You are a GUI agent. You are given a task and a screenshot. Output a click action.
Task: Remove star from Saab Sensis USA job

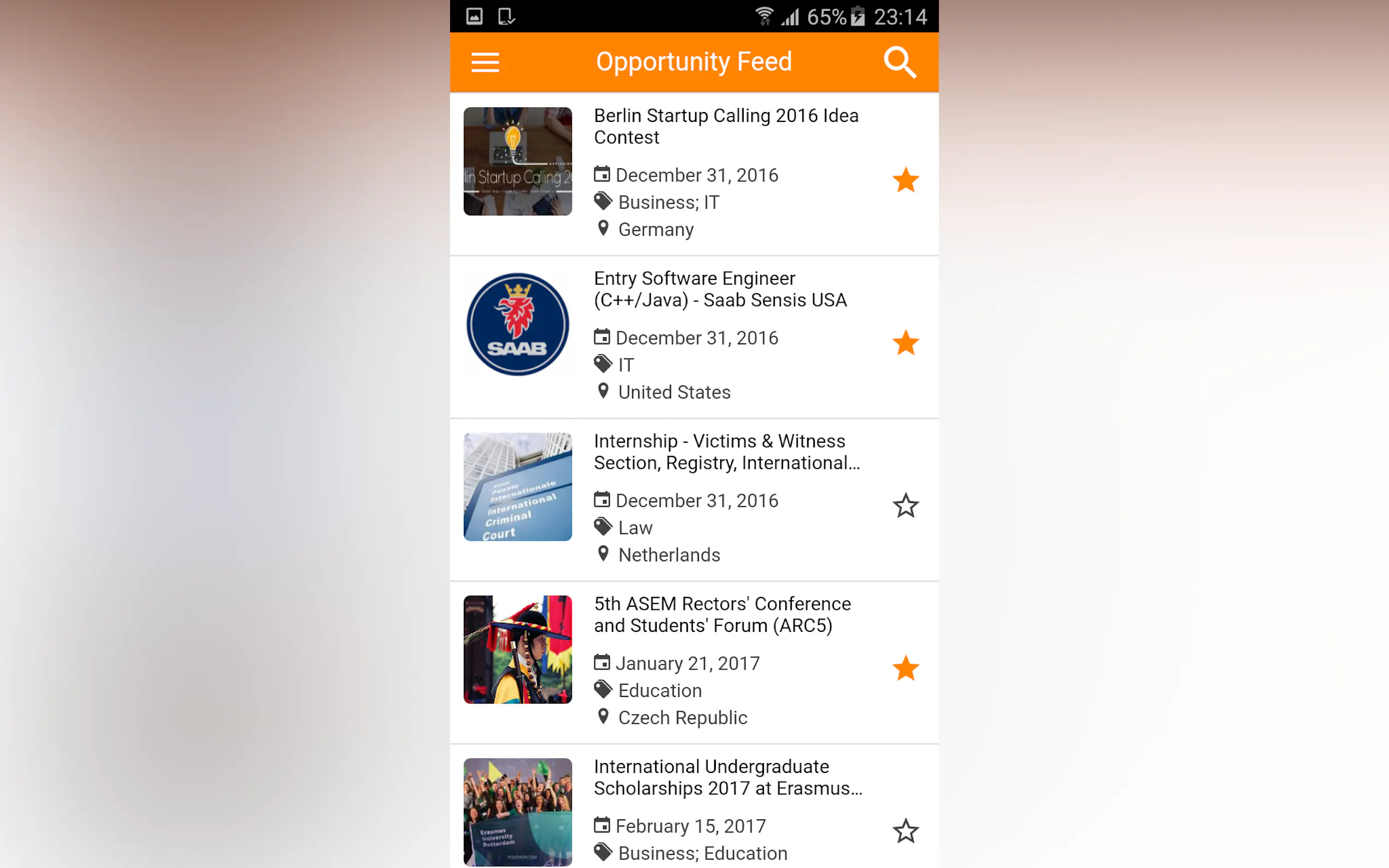tap(906, 343)
